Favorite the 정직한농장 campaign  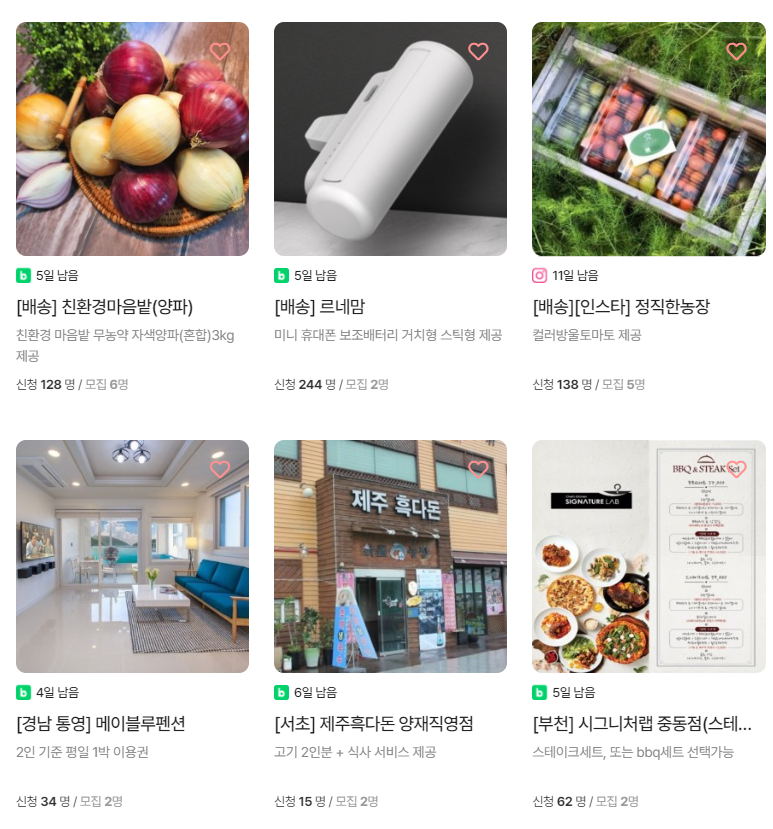(x=736, y=51)
